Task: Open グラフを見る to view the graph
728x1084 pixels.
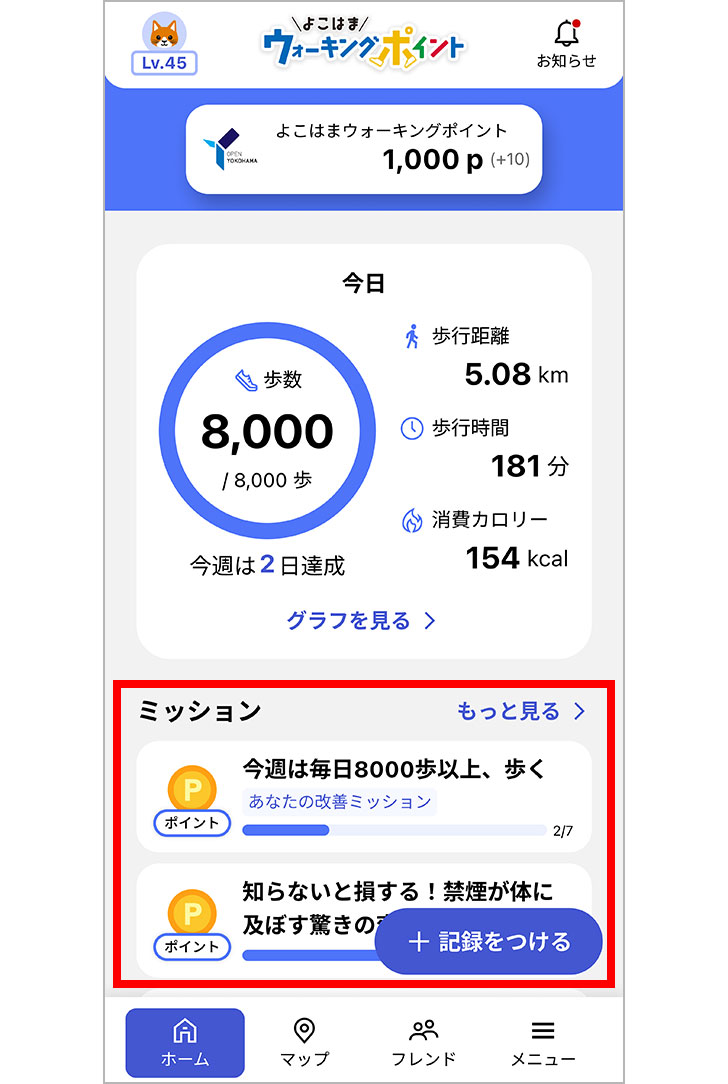Action: point(345,620)
